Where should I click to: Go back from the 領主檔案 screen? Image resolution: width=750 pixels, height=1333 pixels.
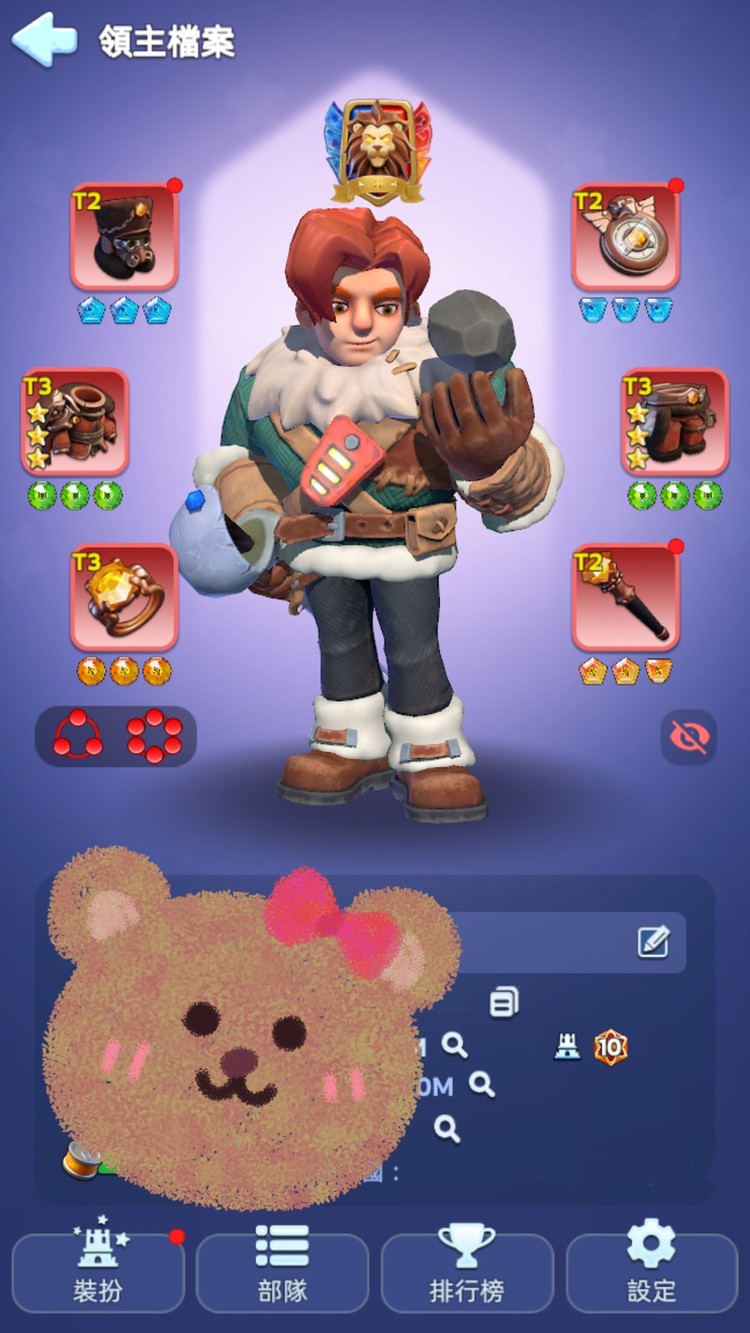coord(44,40)
